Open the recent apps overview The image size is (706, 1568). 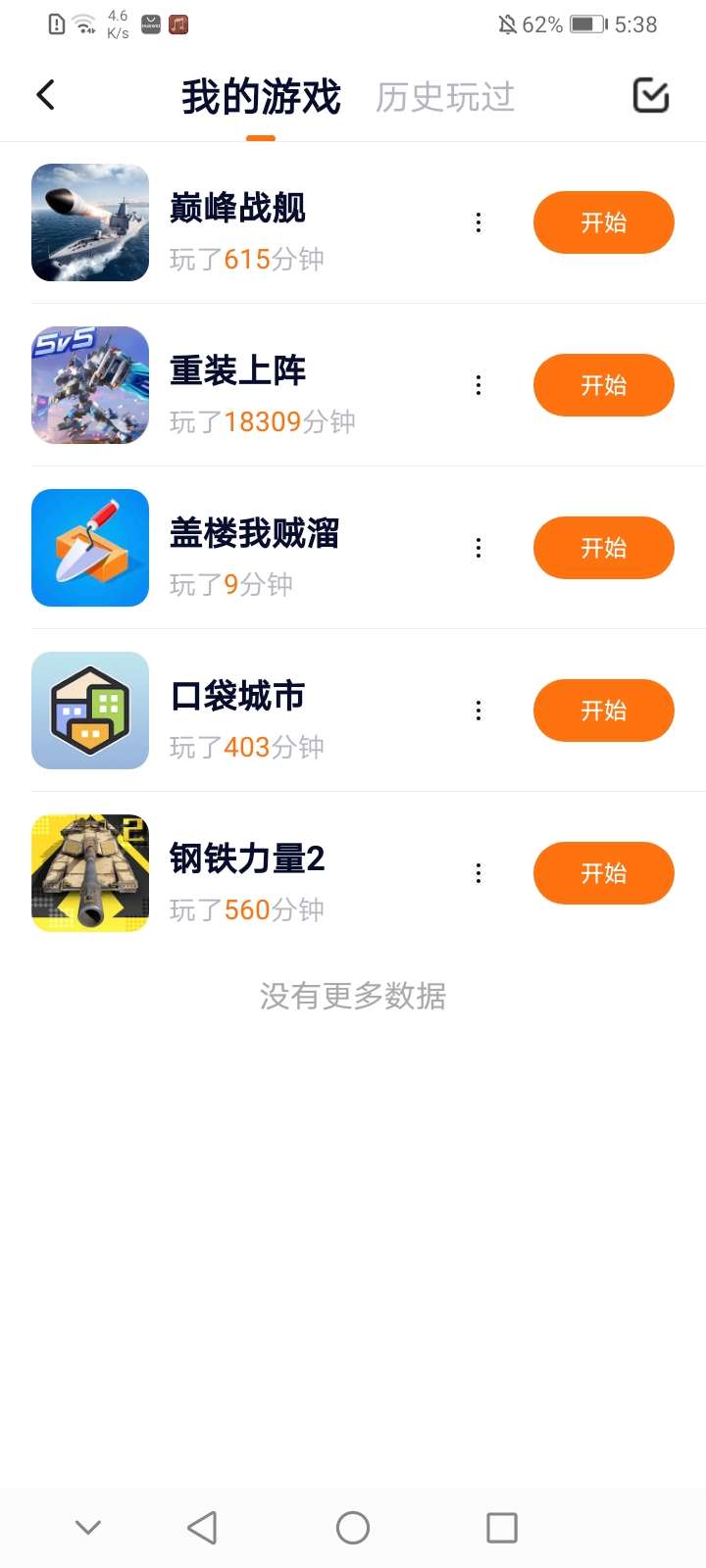click(502, 1528)
